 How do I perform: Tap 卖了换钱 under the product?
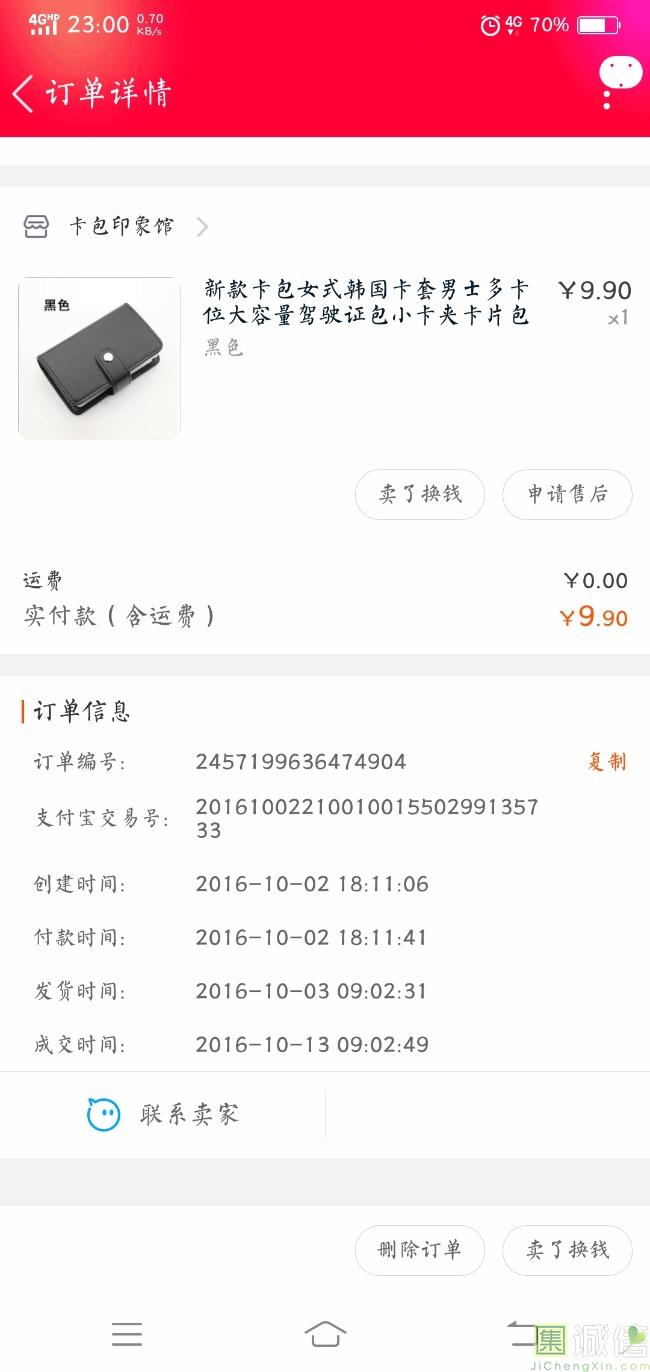coord(420,494)
